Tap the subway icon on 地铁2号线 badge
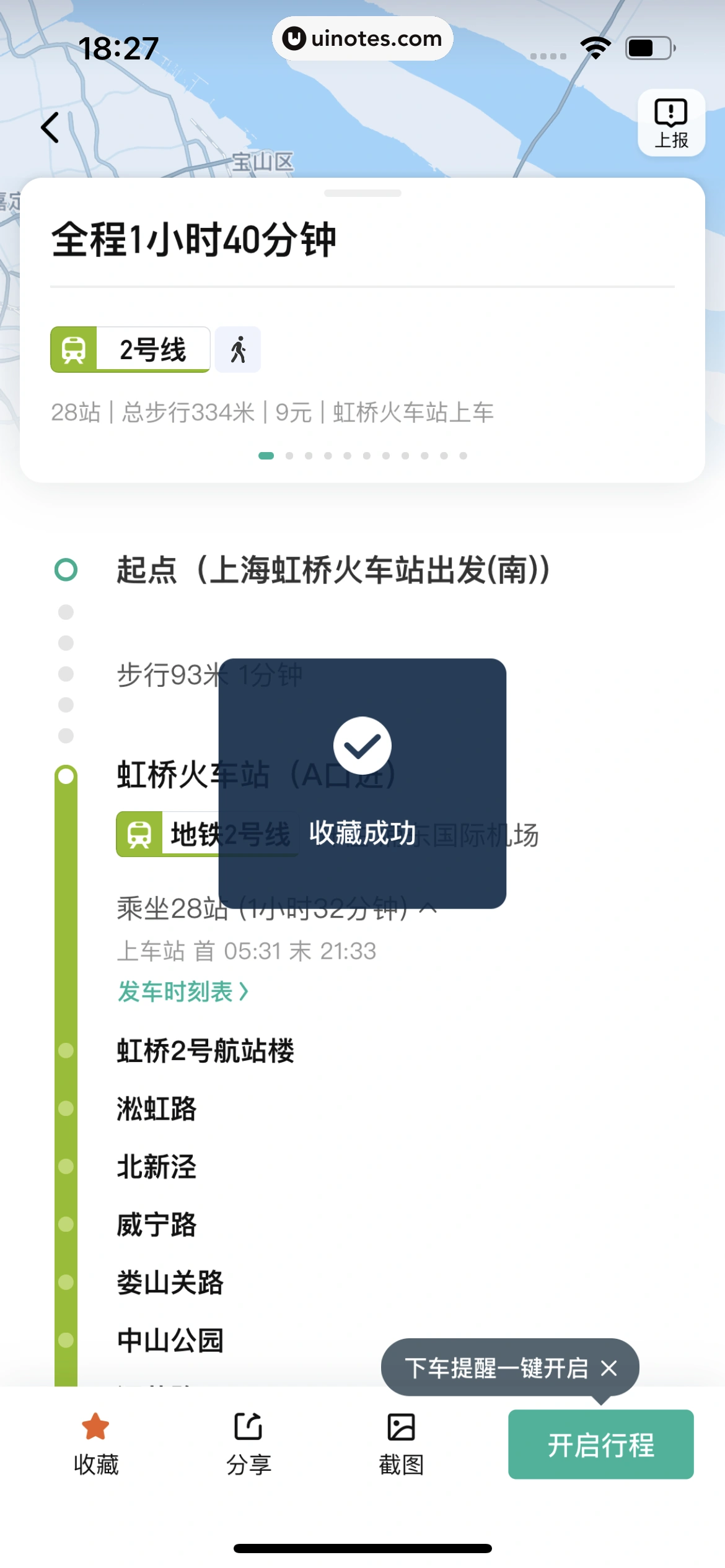The width and height of the screenshot is (725, 1568). coord(141,834)
